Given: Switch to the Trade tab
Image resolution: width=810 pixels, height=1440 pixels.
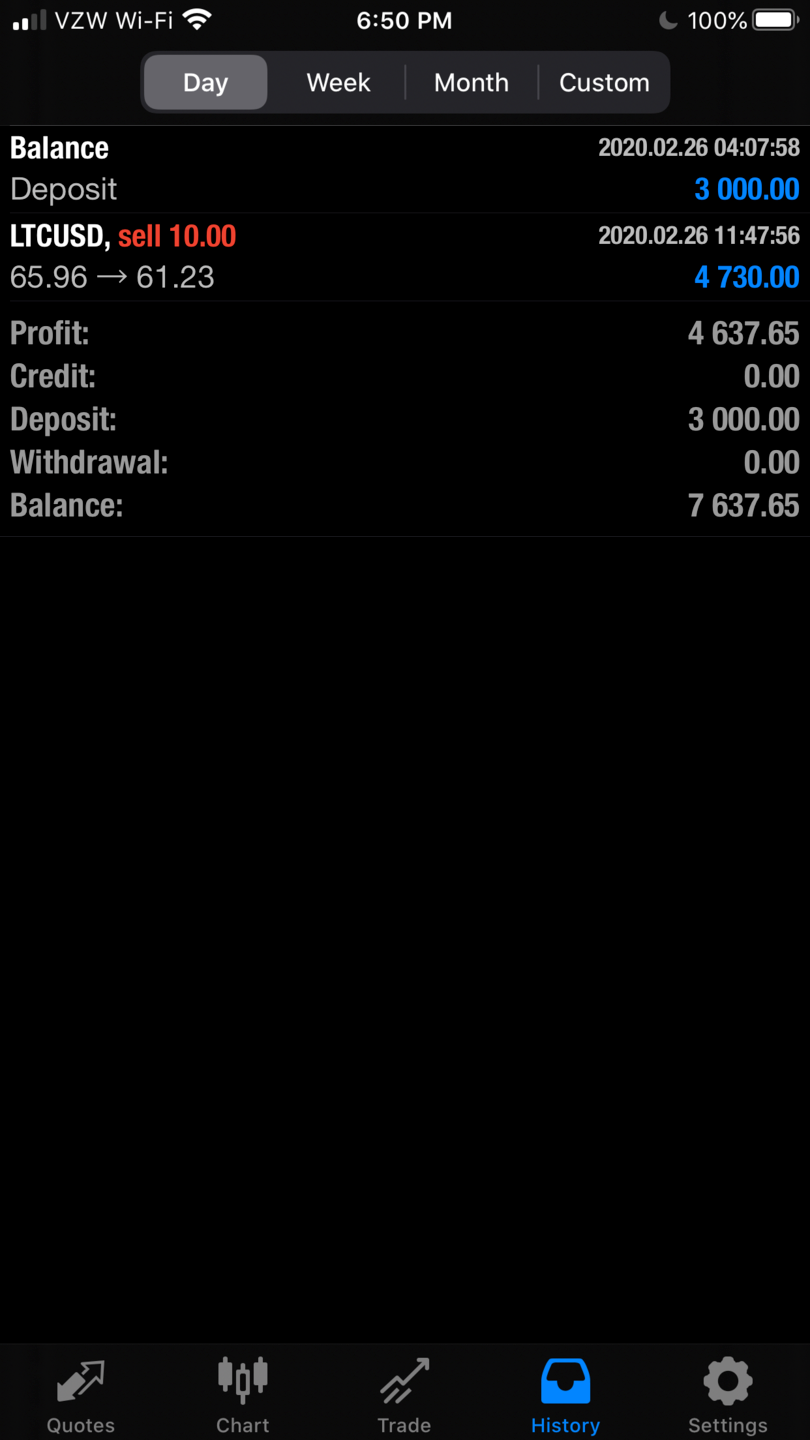Looking at the screenshot, I should tap(404, 1394).
